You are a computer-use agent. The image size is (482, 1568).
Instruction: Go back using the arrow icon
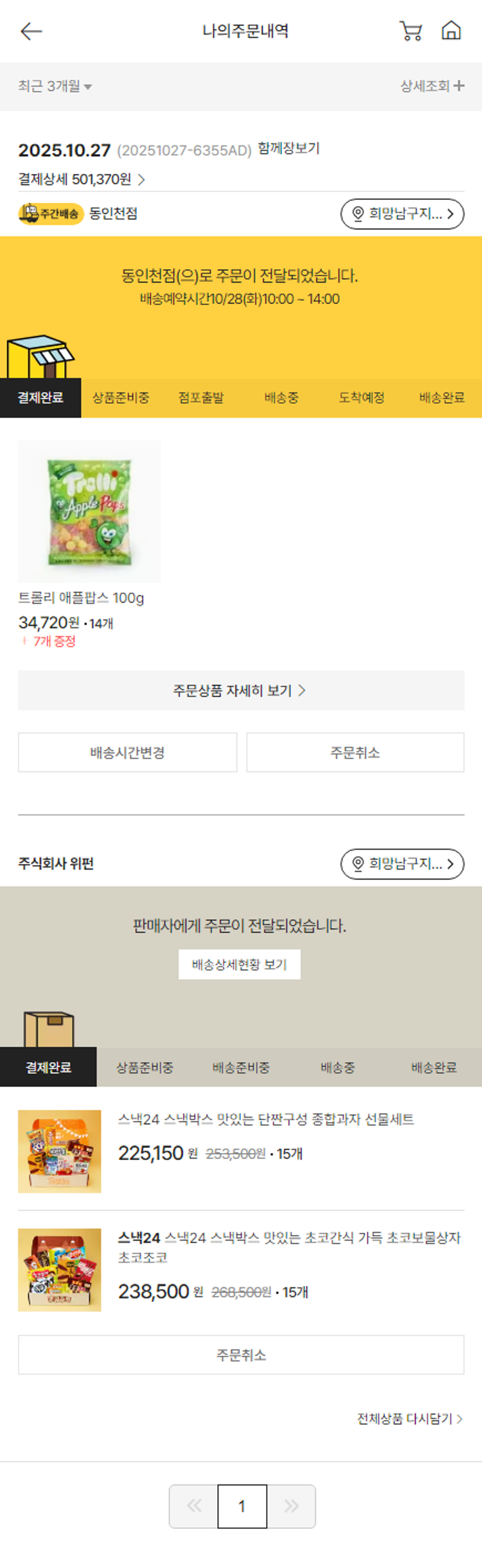(31, 31)
